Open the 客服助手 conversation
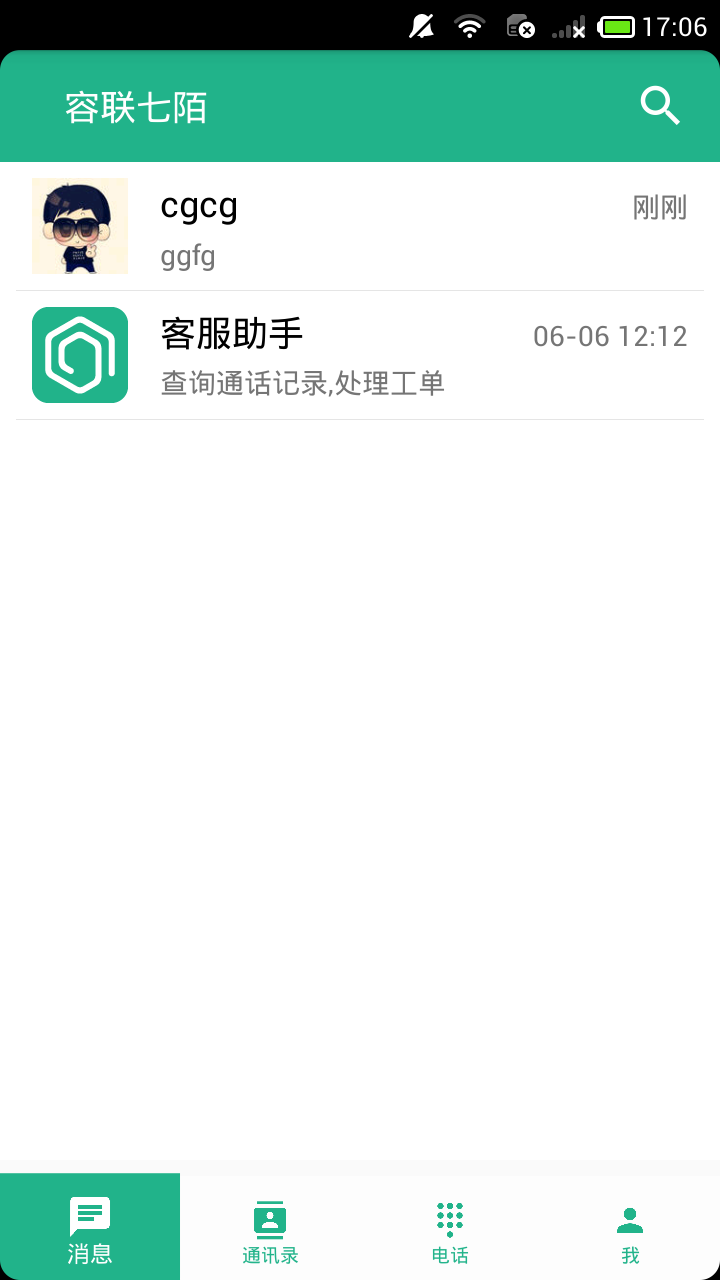 [360, 356]
